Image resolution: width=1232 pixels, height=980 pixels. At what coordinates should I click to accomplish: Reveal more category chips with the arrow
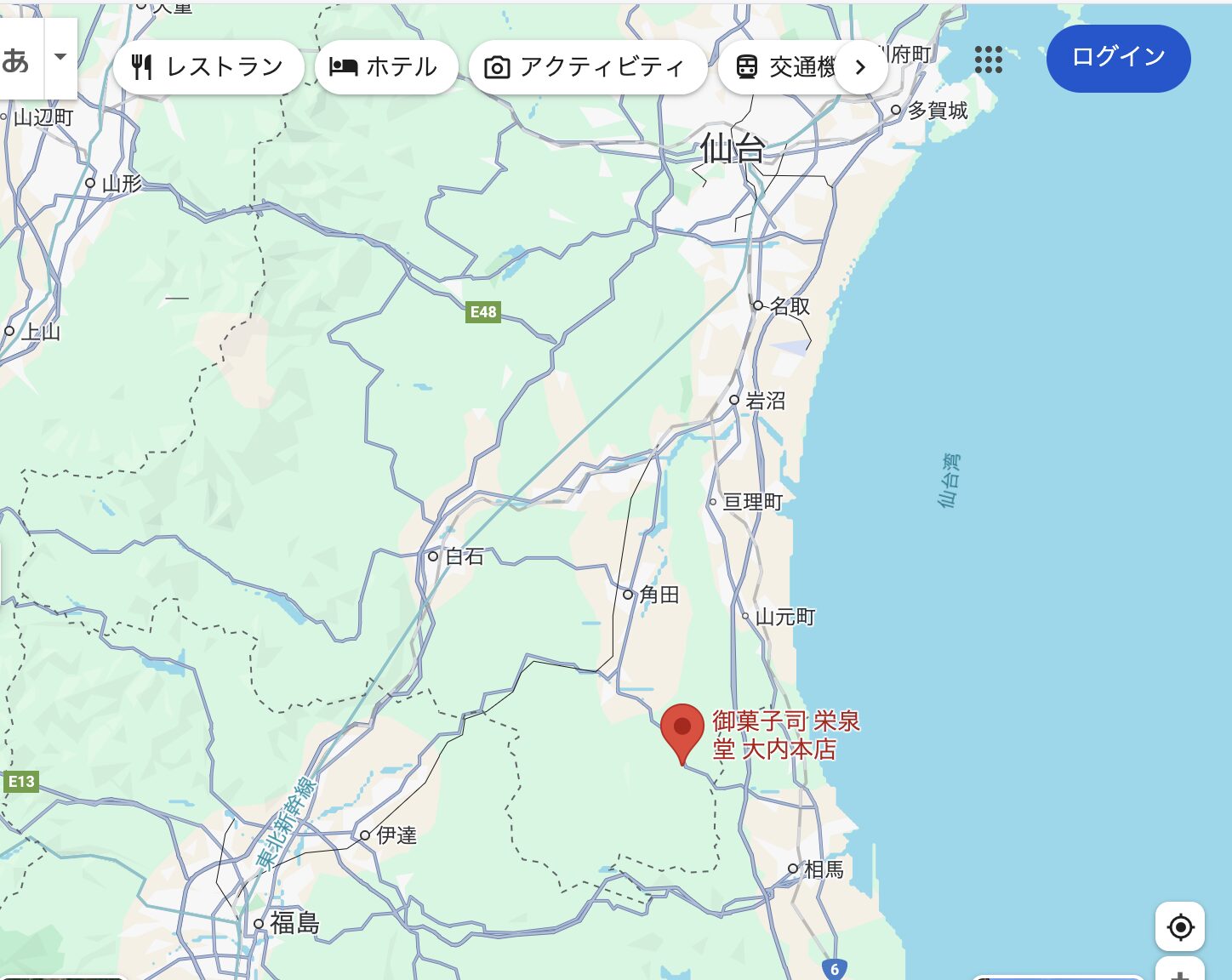pyautogui.click(x=861, y=67)
